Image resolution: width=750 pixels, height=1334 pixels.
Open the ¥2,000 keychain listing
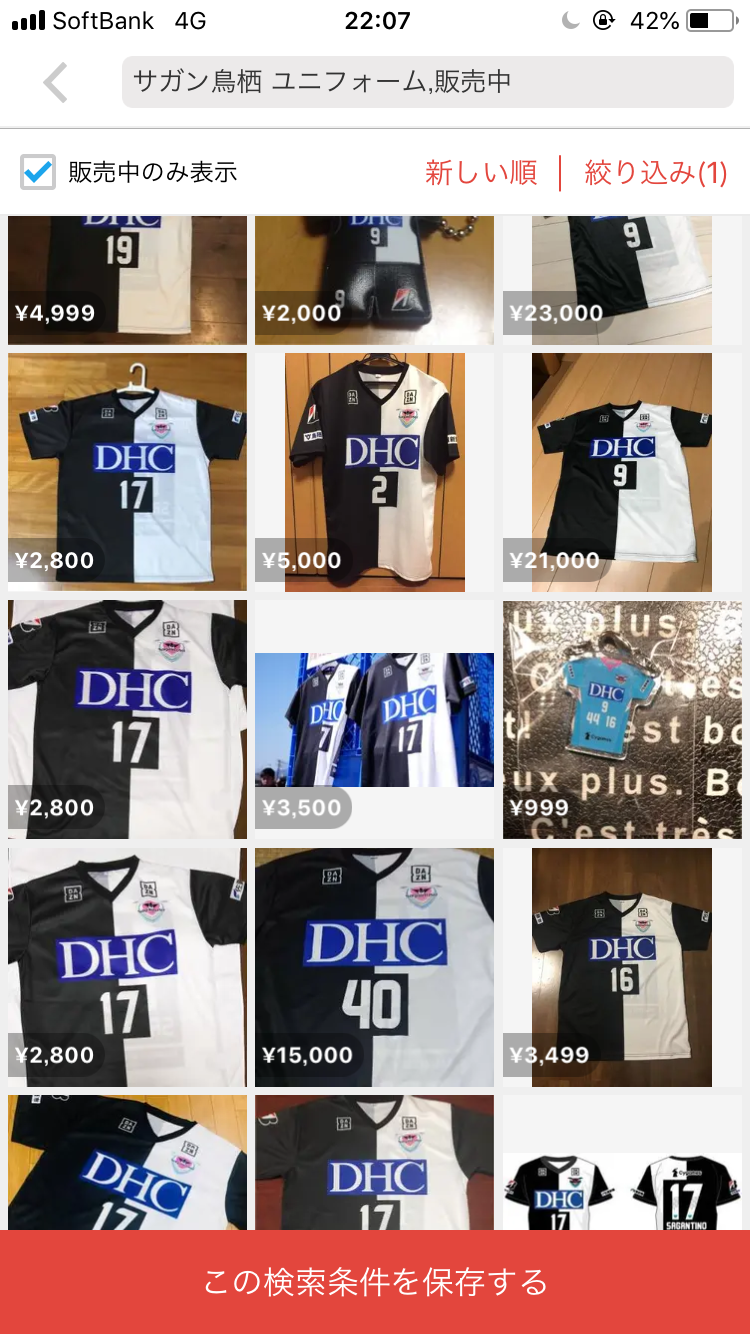point(374,280)
